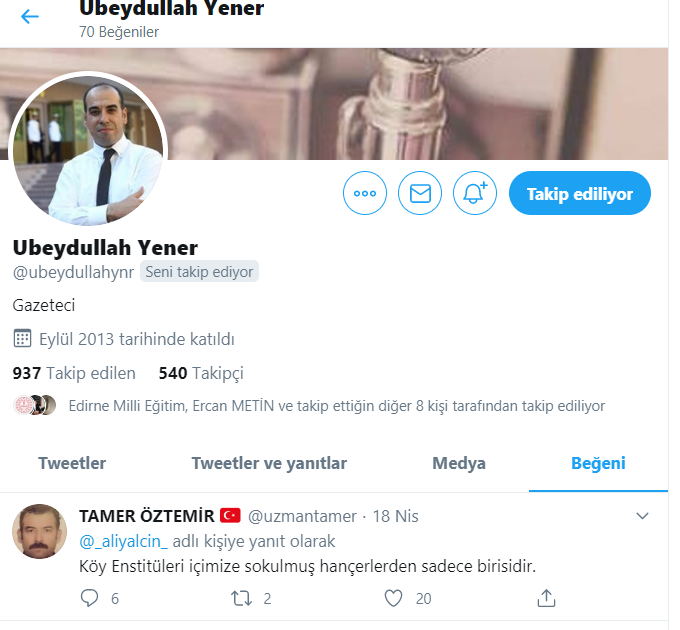
Task: View the 540 Takipçi list
Action: coord(201,374)
